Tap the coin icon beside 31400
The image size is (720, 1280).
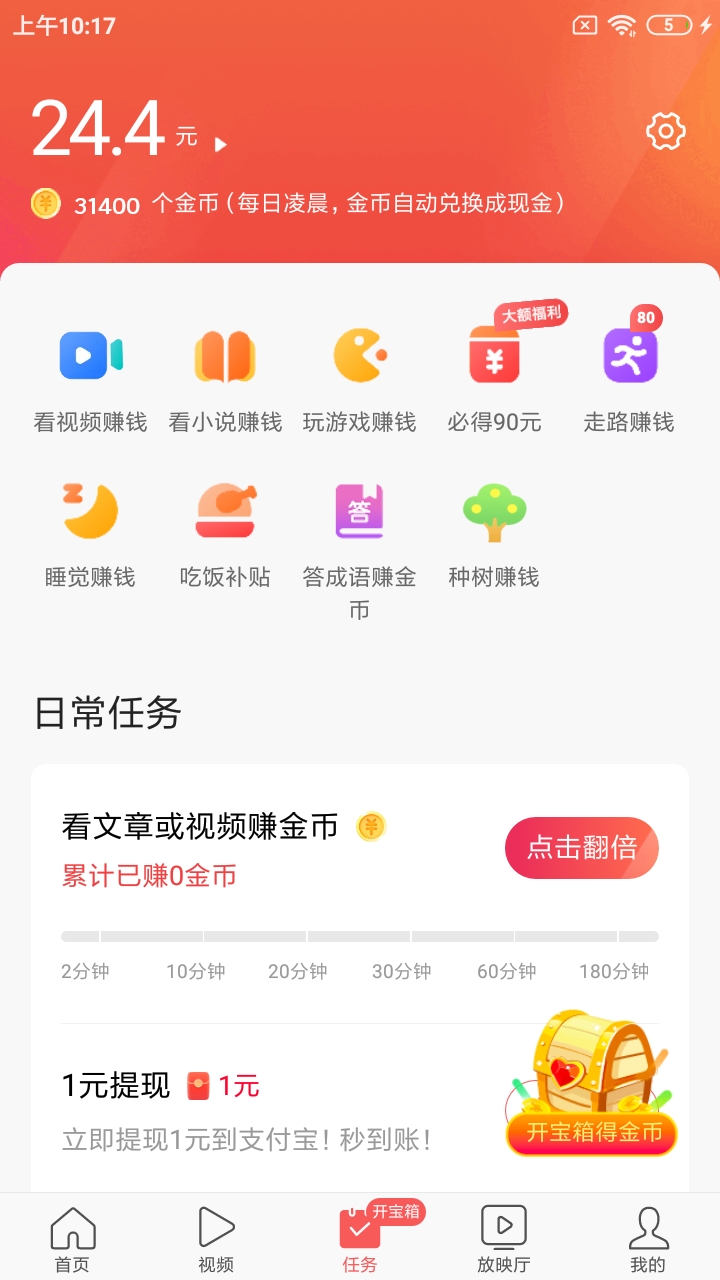tap(44, 201)
